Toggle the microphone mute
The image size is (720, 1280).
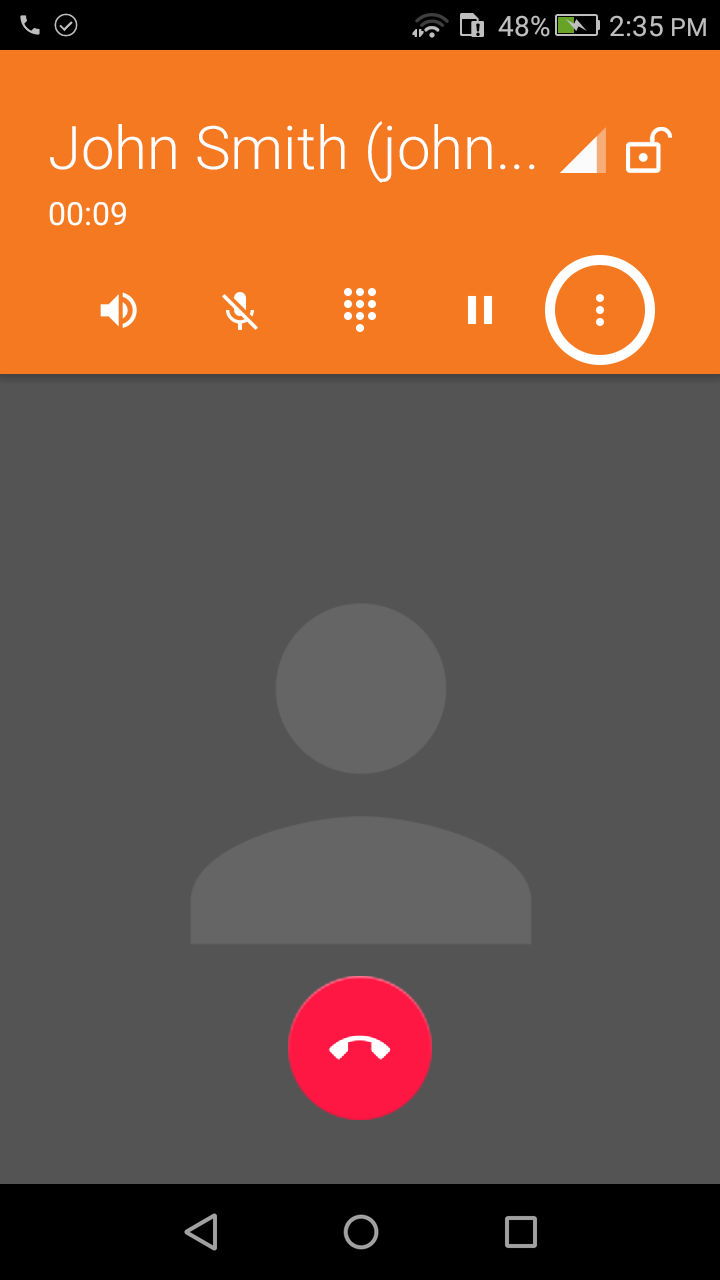(x=239, y=310)
